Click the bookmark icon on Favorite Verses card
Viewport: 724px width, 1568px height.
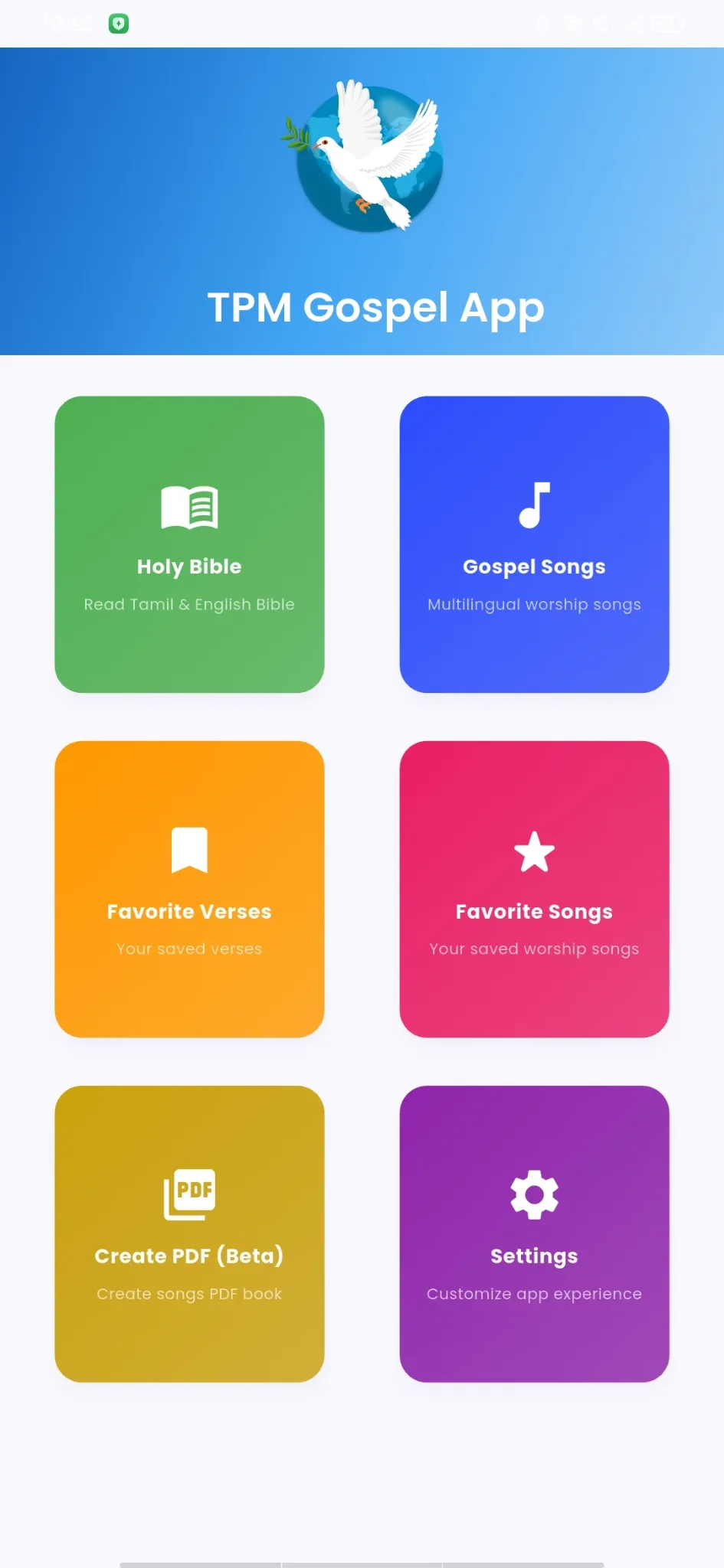point(189,850)
